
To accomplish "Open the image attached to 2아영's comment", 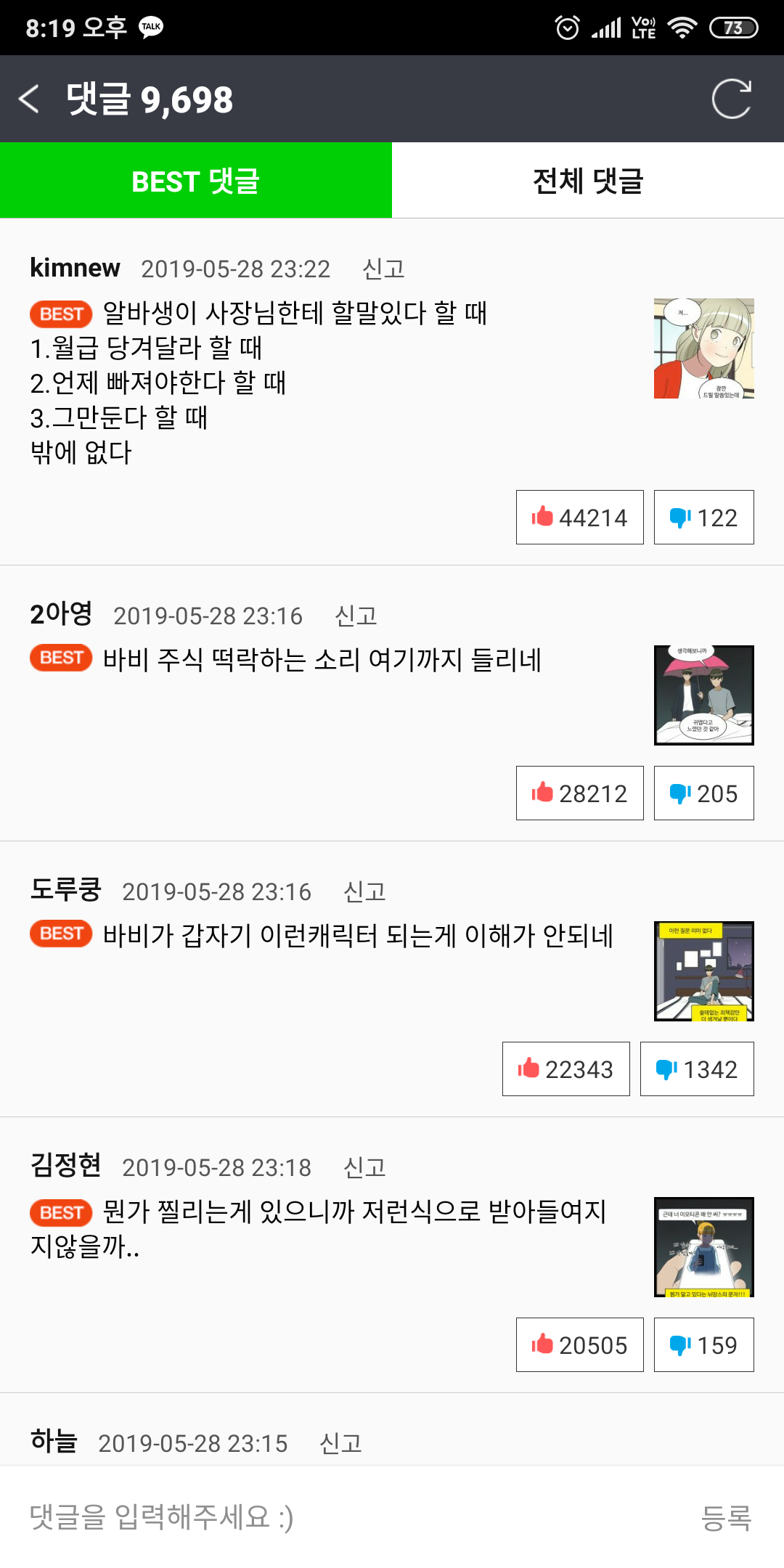I will (703, 695).
